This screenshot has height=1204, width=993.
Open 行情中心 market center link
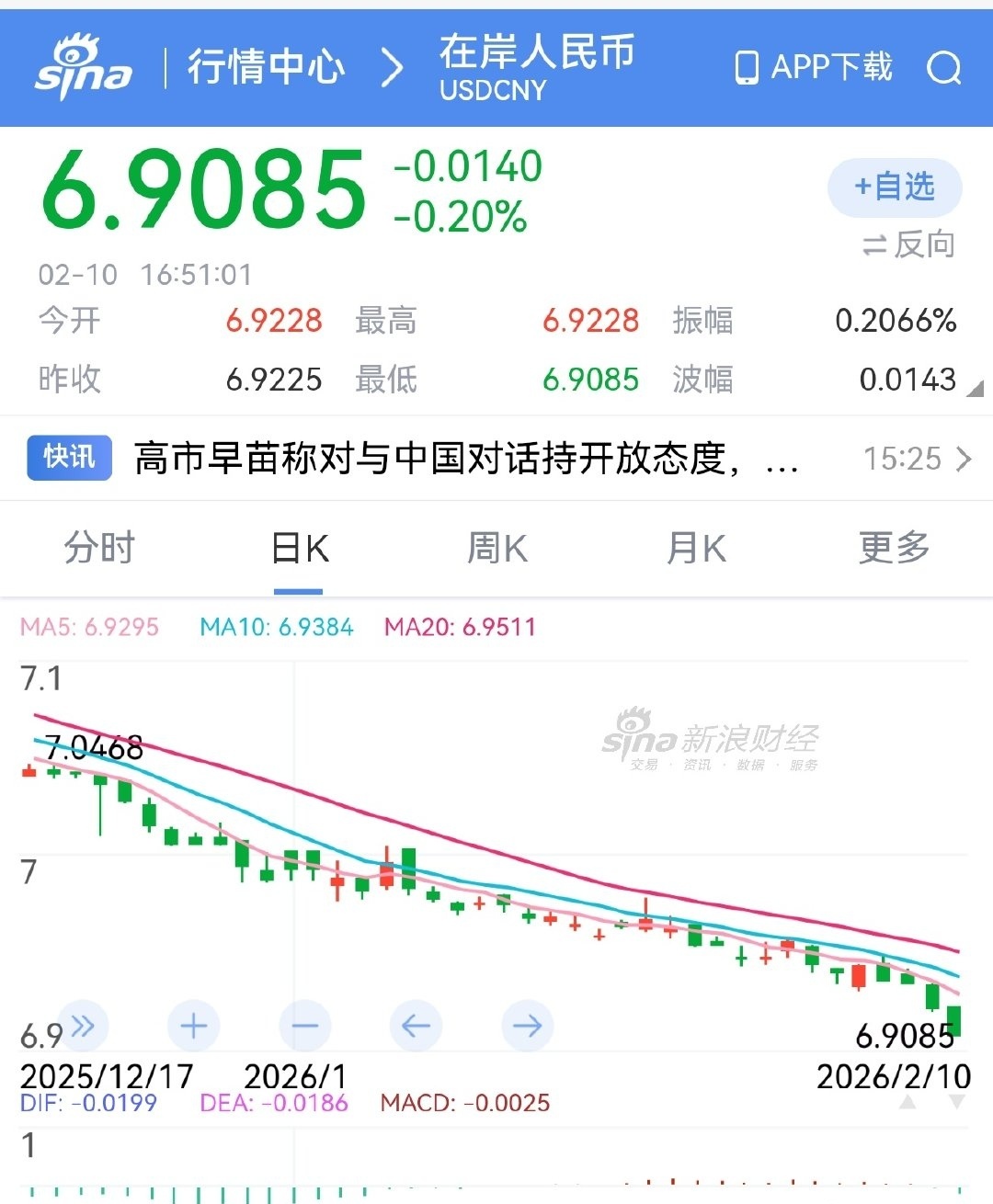267,67
